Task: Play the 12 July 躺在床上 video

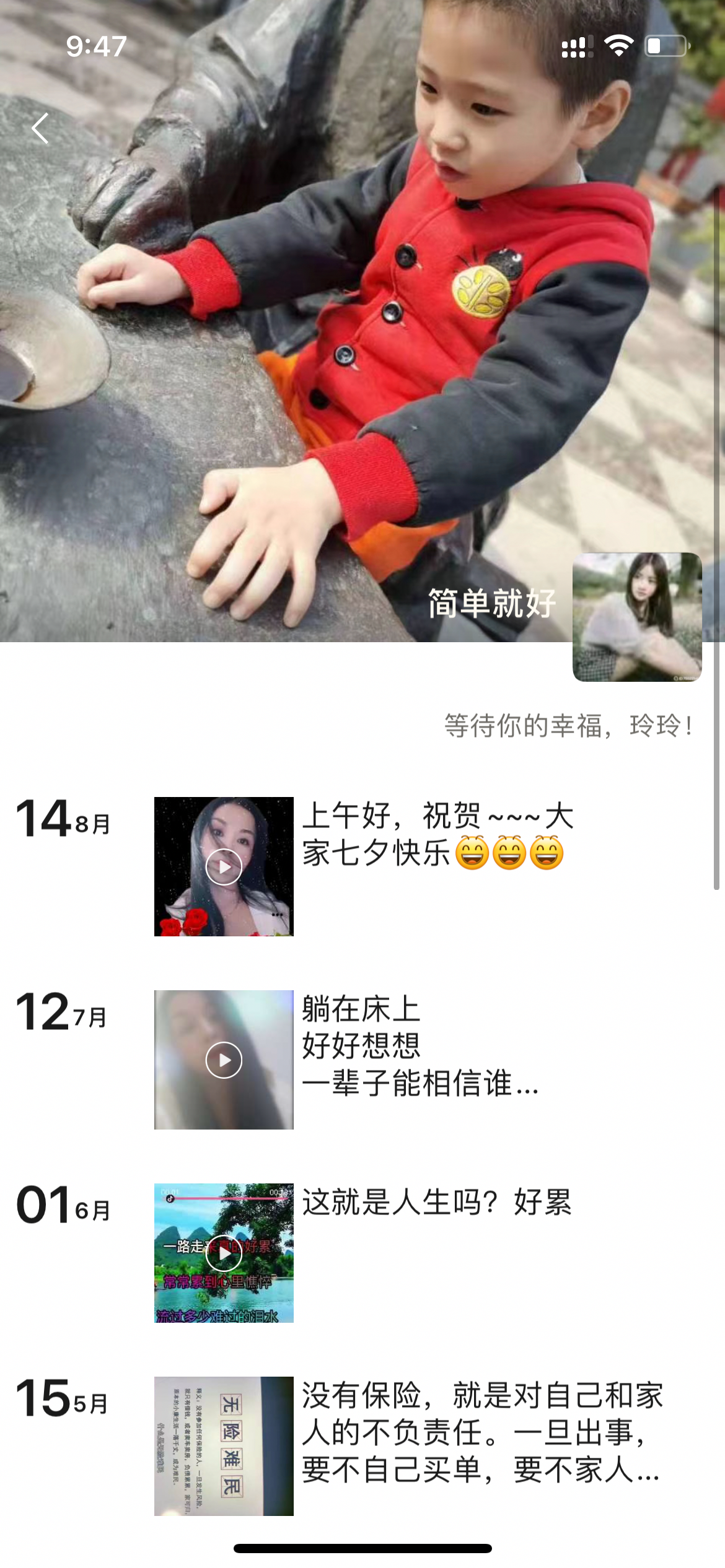Action: [224, 1060]
